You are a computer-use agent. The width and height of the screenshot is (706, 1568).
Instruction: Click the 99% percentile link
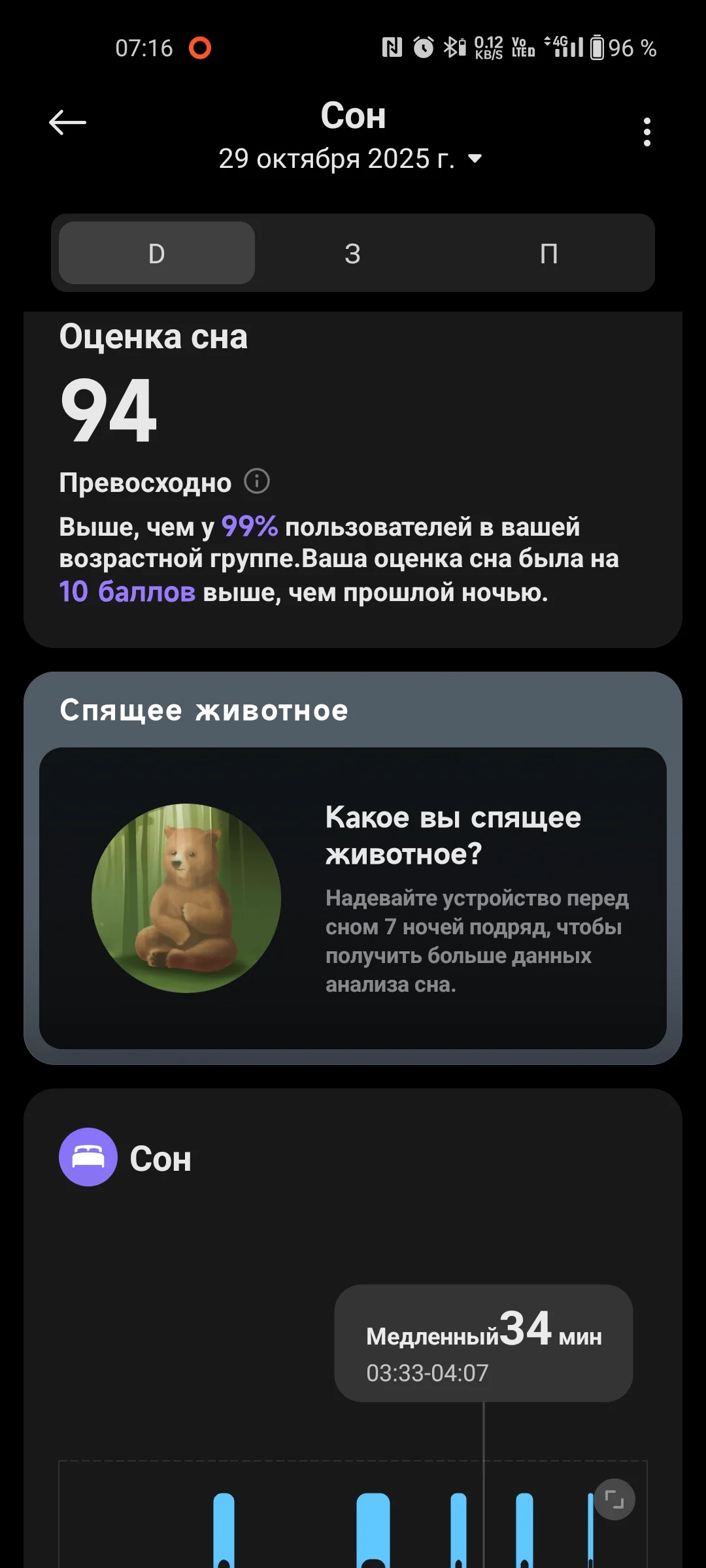click(249, 527)
